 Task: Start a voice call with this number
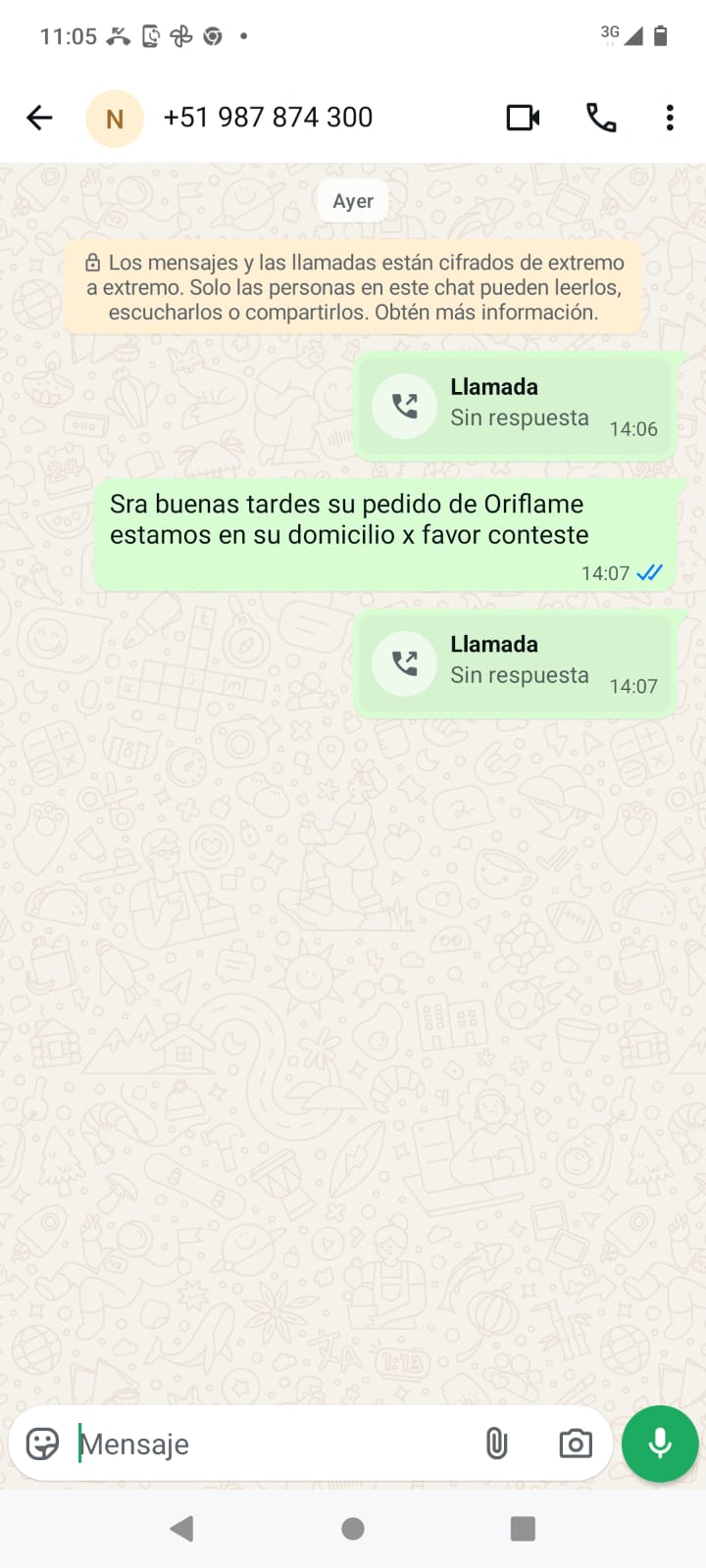point(601,118)
